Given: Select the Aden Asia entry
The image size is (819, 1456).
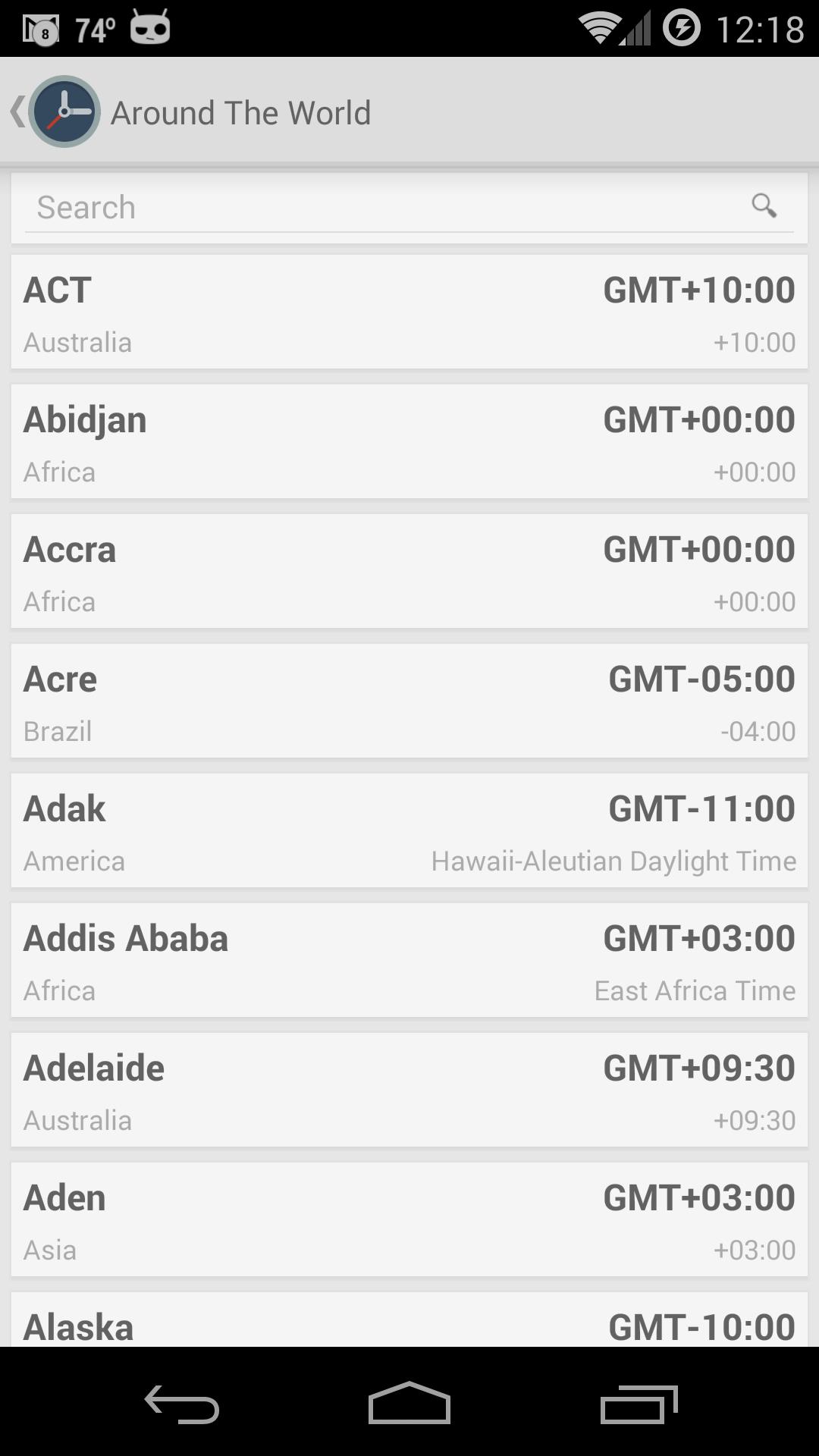Looking at the screenshot, I should tap(409, 1220).
